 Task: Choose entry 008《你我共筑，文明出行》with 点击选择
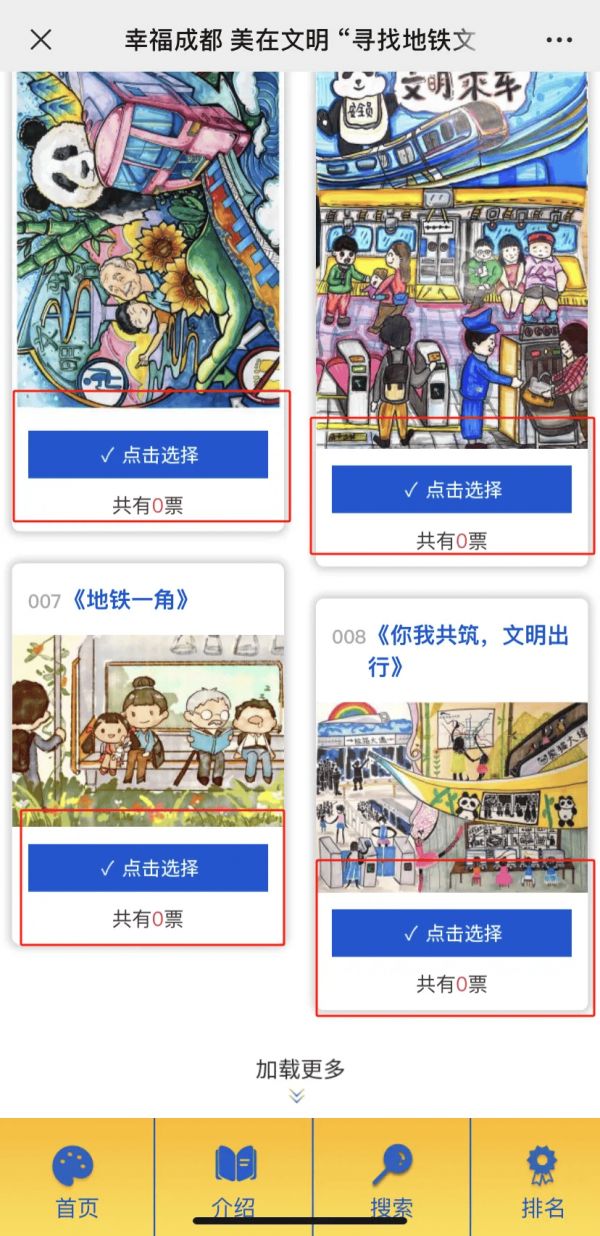(451, 933)
